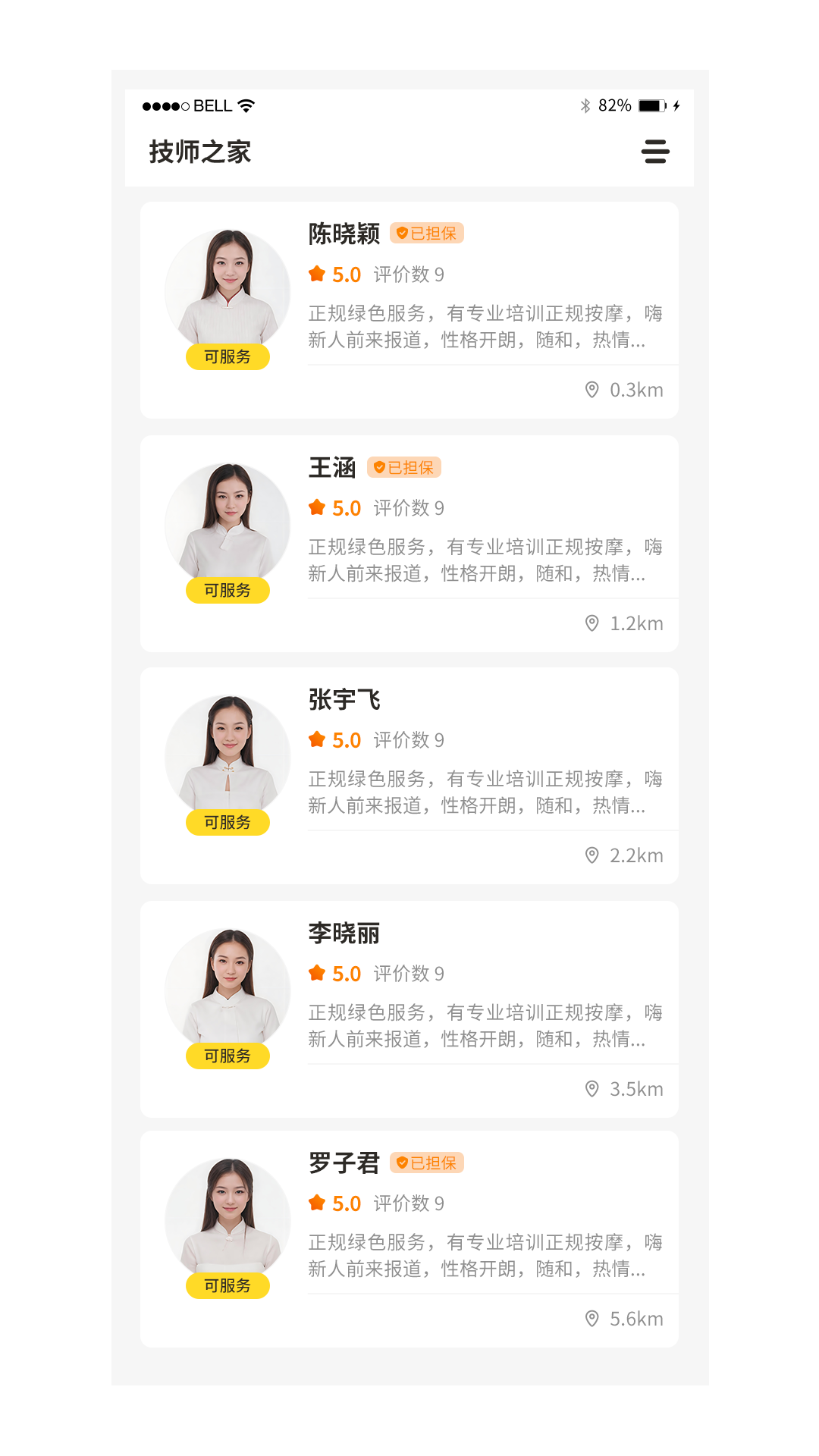This screenshot has width=819, height=1456.
Task: Open technician card for 王涵
Action: point(409,544)
